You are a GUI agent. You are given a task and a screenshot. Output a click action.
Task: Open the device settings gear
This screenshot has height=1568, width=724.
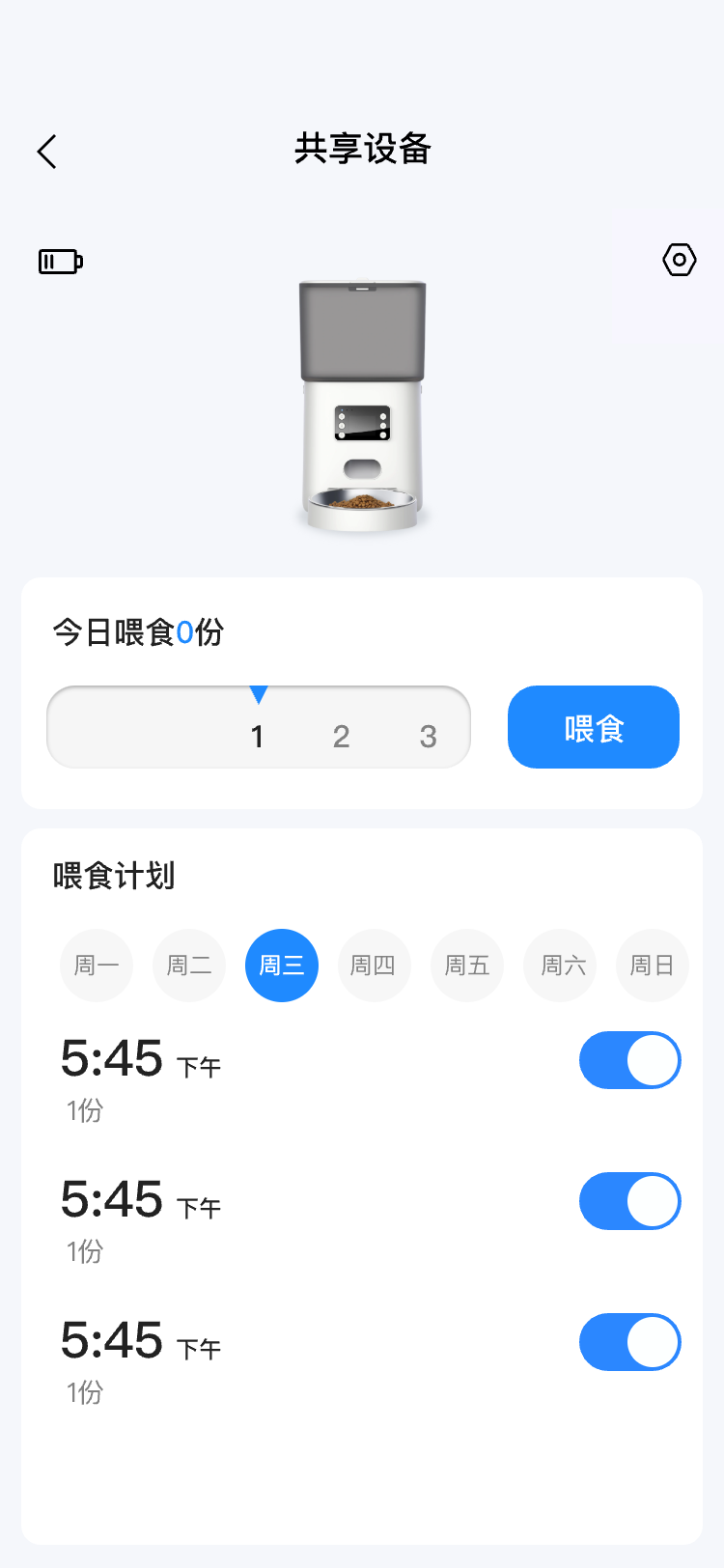click(x=679, y=260)
